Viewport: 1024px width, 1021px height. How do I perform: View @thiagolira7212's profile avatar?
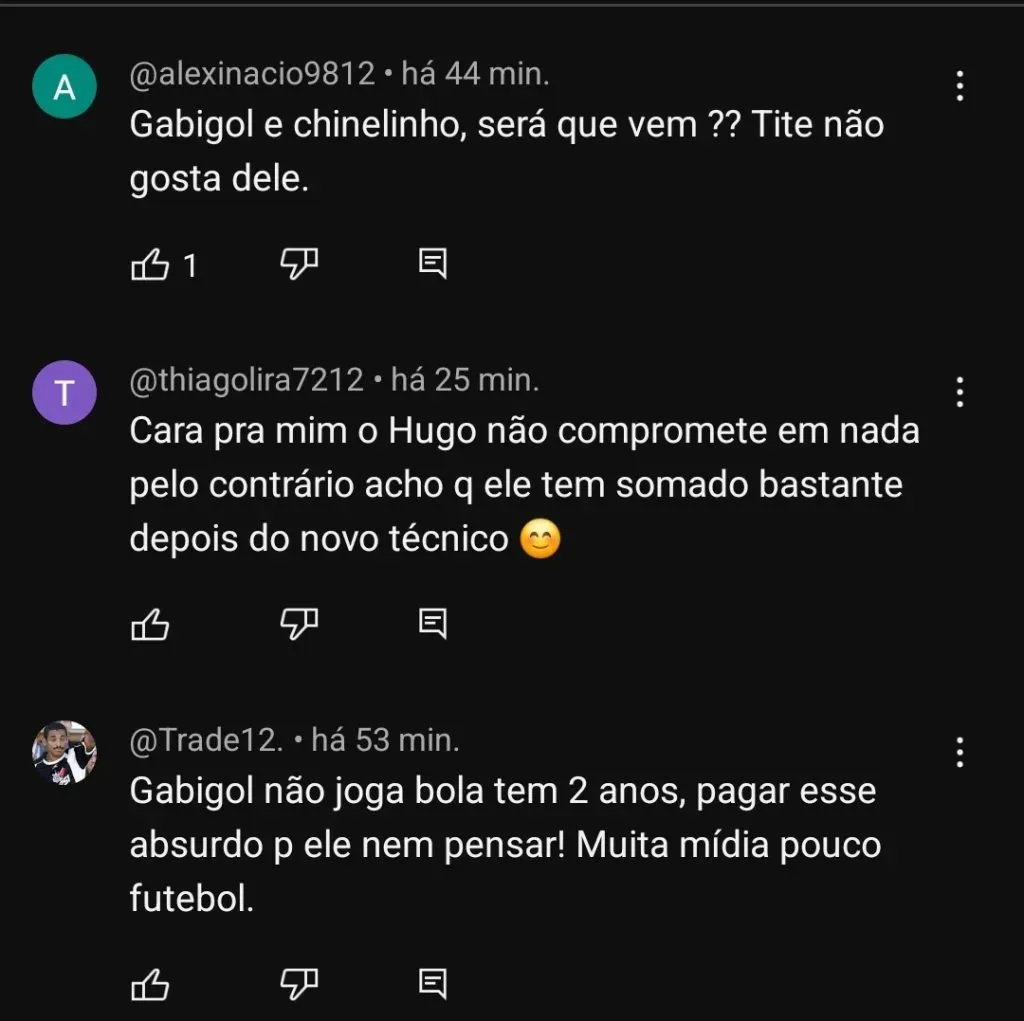tap(65, 393)
